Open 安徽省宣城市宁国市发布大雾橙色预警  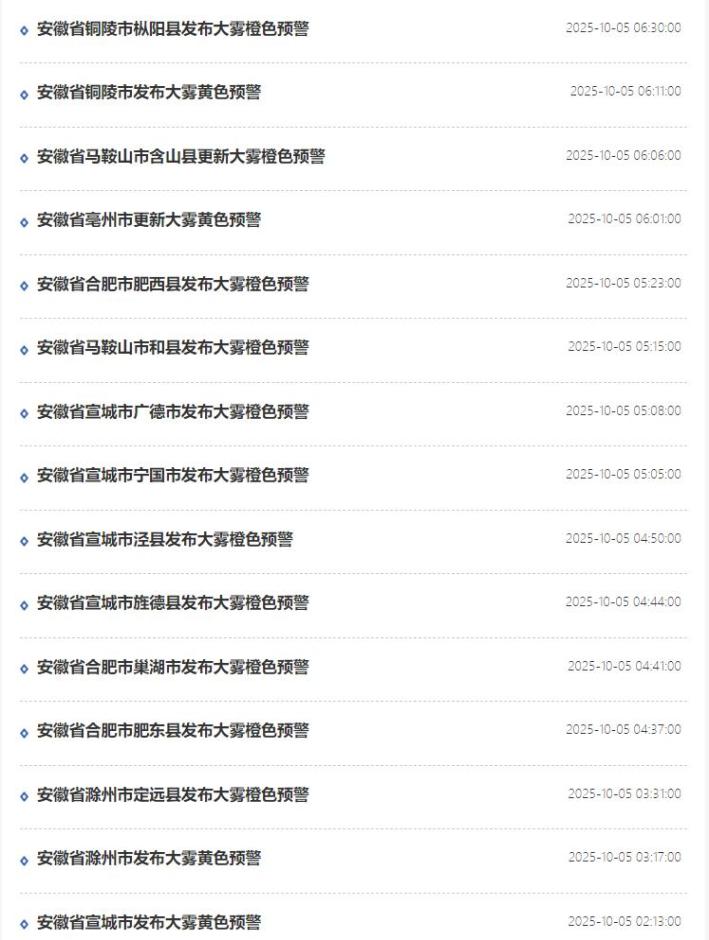(x=172, y=475)
